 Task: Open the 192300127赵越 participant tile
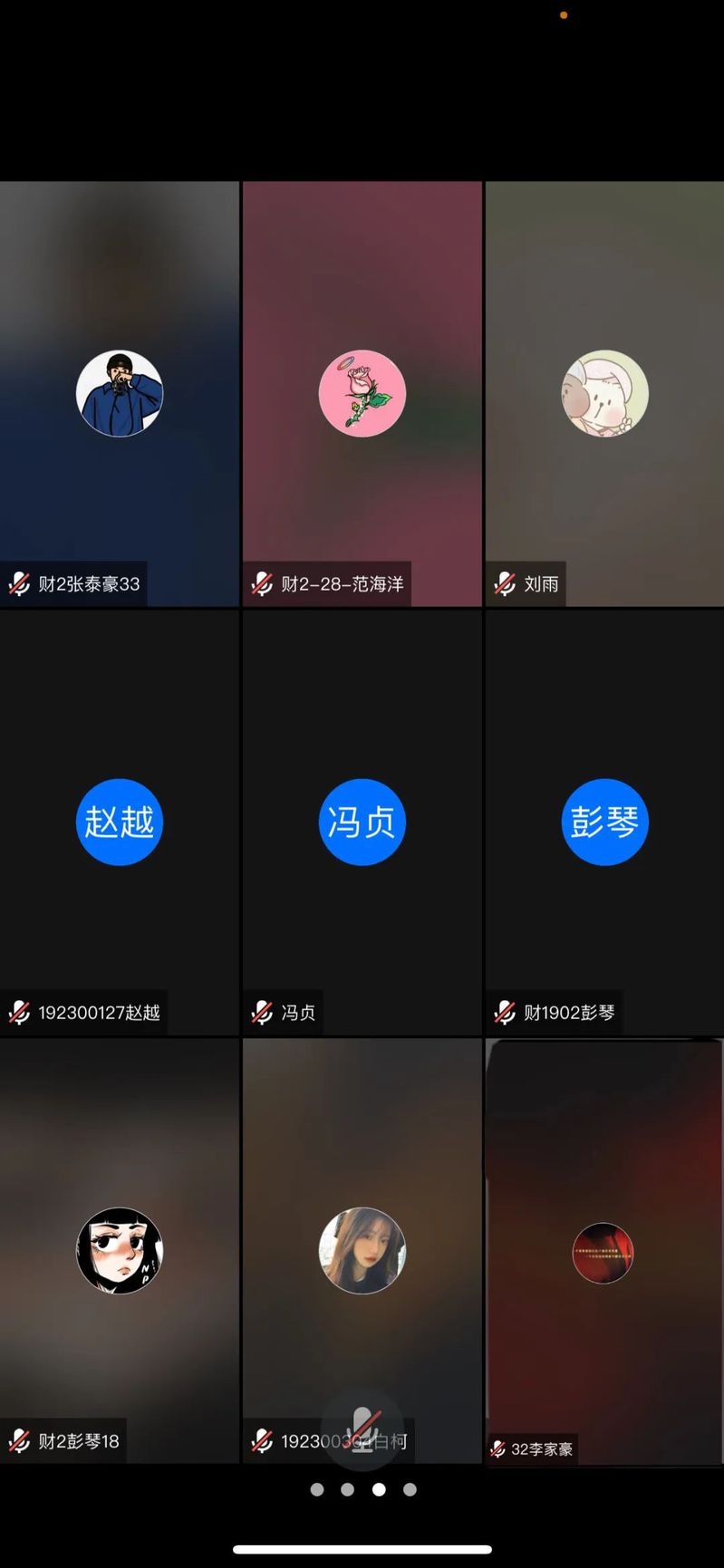pyautogui.click(x=119, y=822)
